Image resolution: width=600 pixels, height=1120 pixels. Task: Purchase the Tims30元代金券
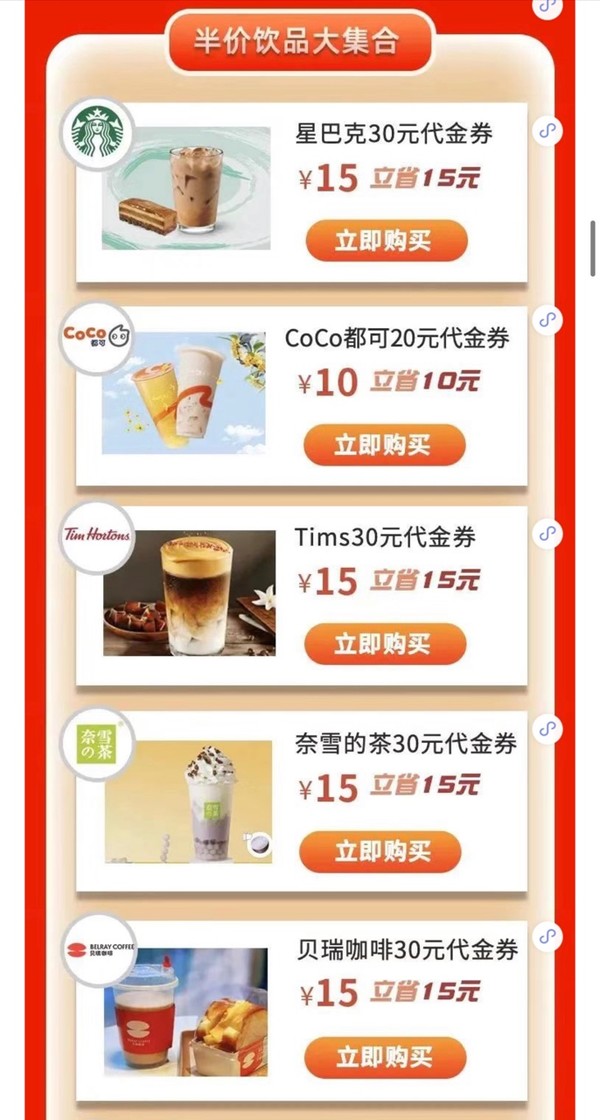[x=386, y=644]
